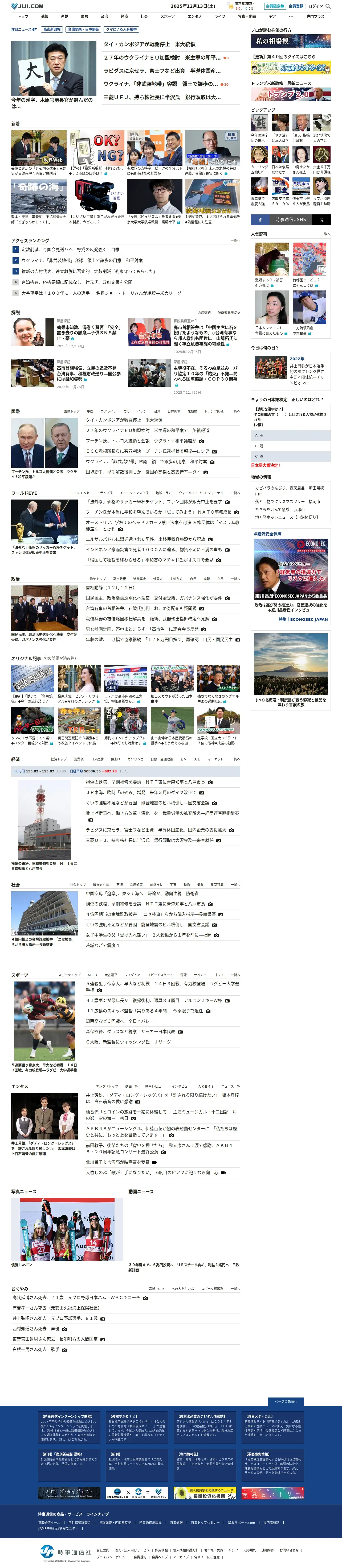Open article JR東海、臨時「のぞみ」増発

point(141,792)
